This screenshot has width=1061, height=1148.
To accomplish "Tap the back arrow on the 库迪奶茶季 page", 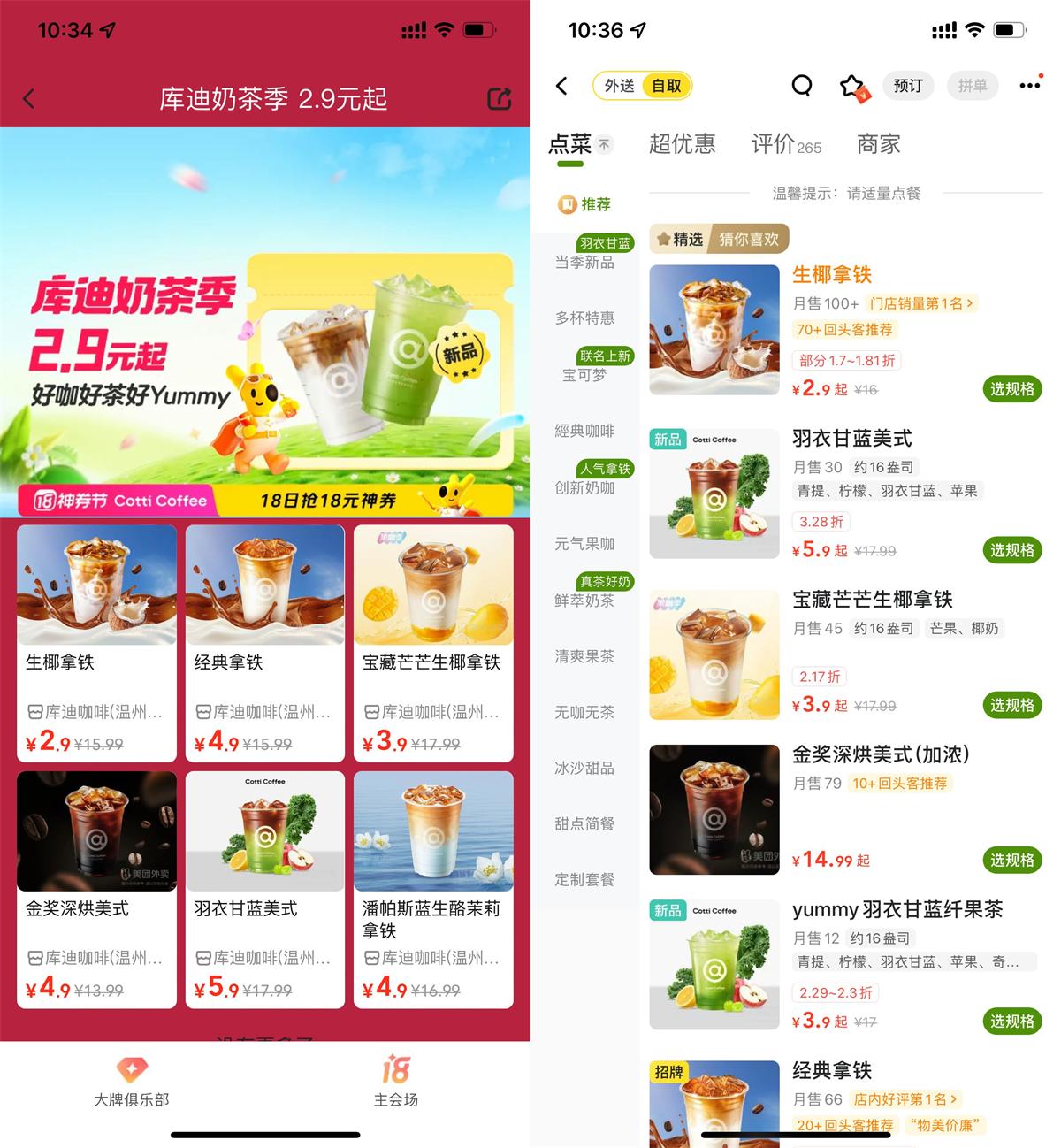I will pyautogui.click(x=29, y=99).
